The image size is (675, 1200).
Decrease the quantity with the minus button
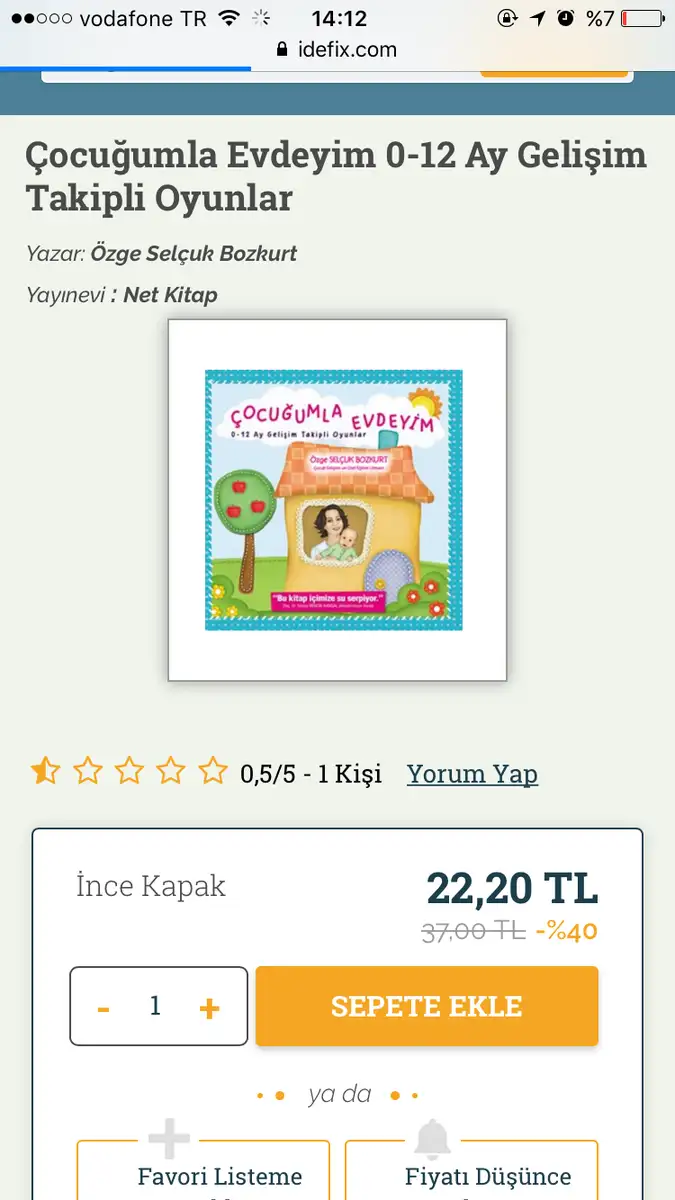pyautogui.click(x=103, y=1008)
